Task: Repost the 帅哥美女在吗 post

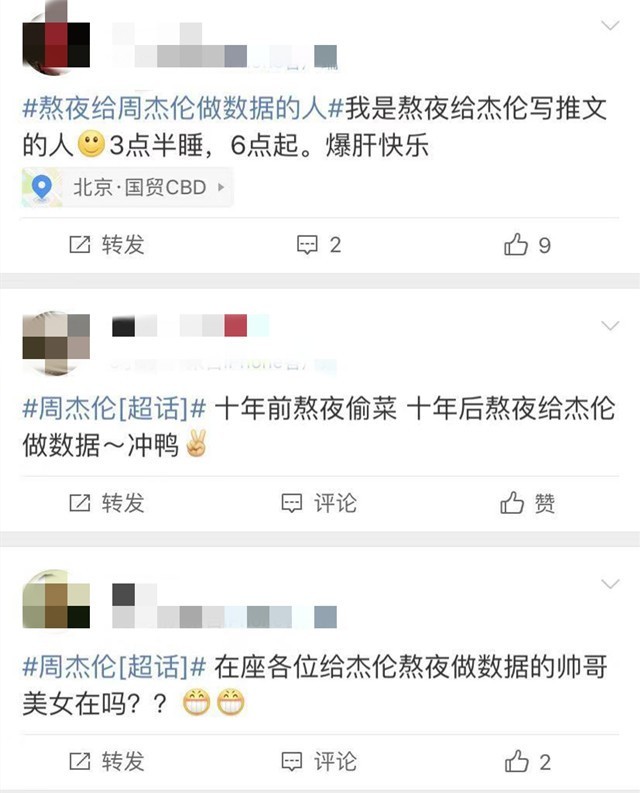Action: (106, 761)
